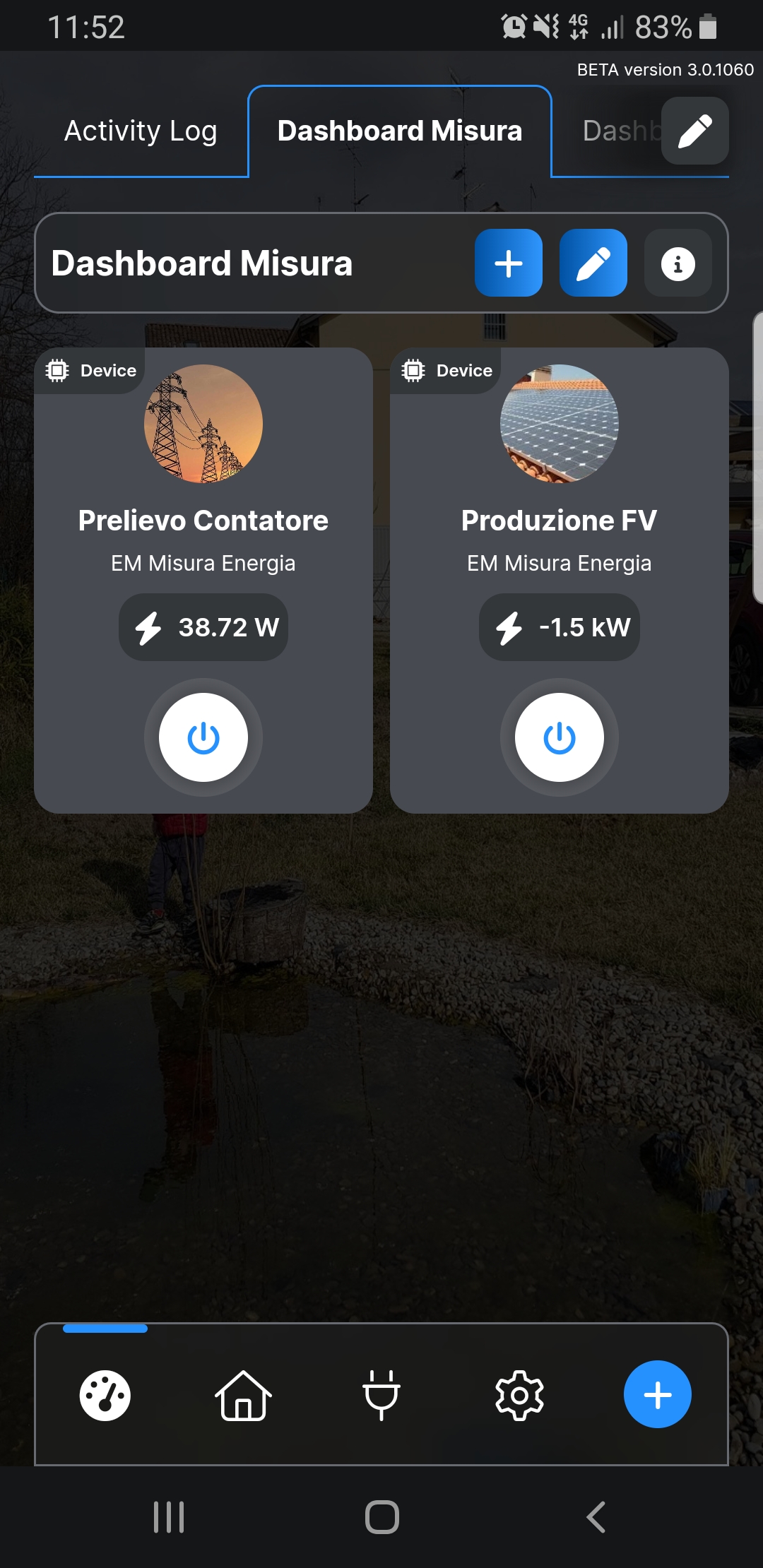Open recent apps from navigation bar
This screenshot has height=1568, width=763.
click(x=169, y=1516)
